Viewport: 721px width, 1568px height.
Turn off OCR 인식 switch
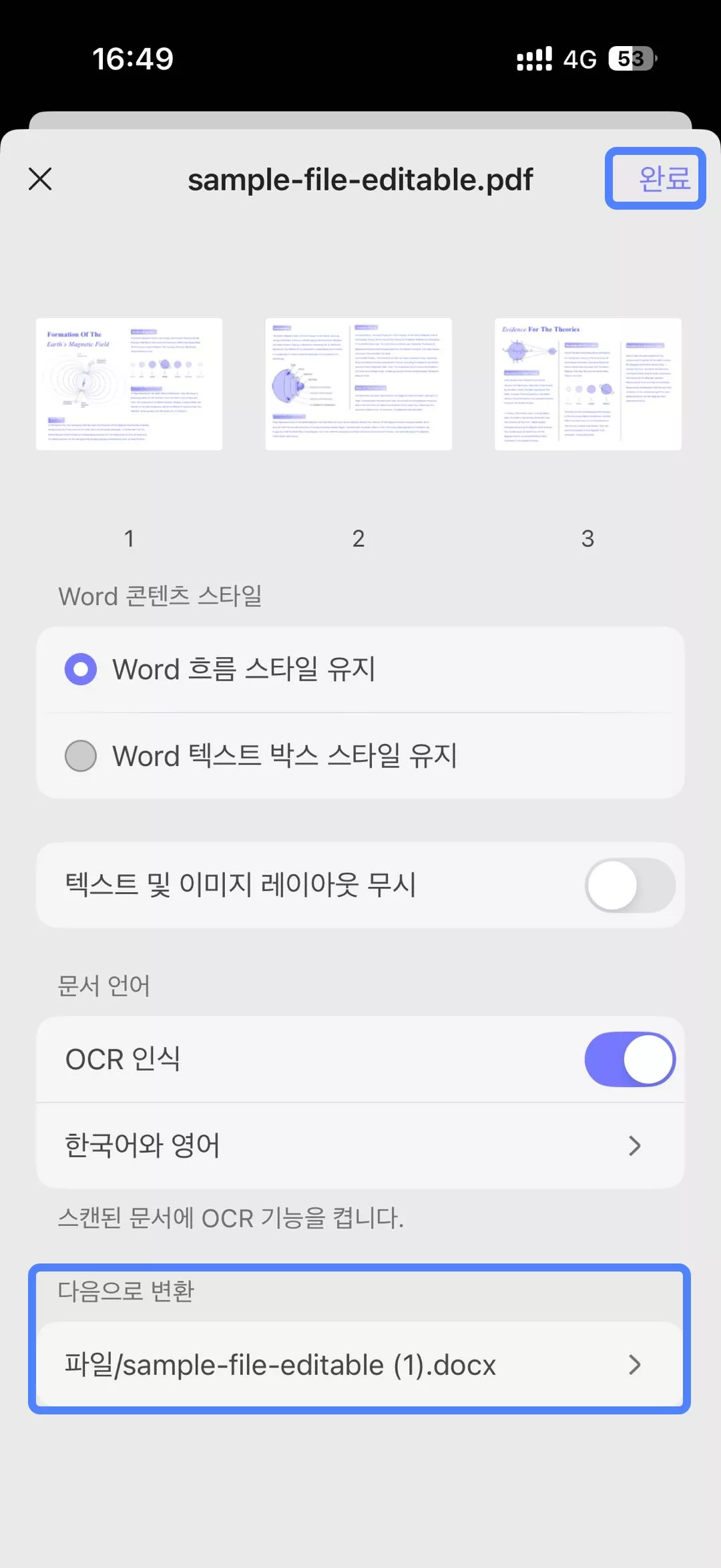click(630, 1059)
